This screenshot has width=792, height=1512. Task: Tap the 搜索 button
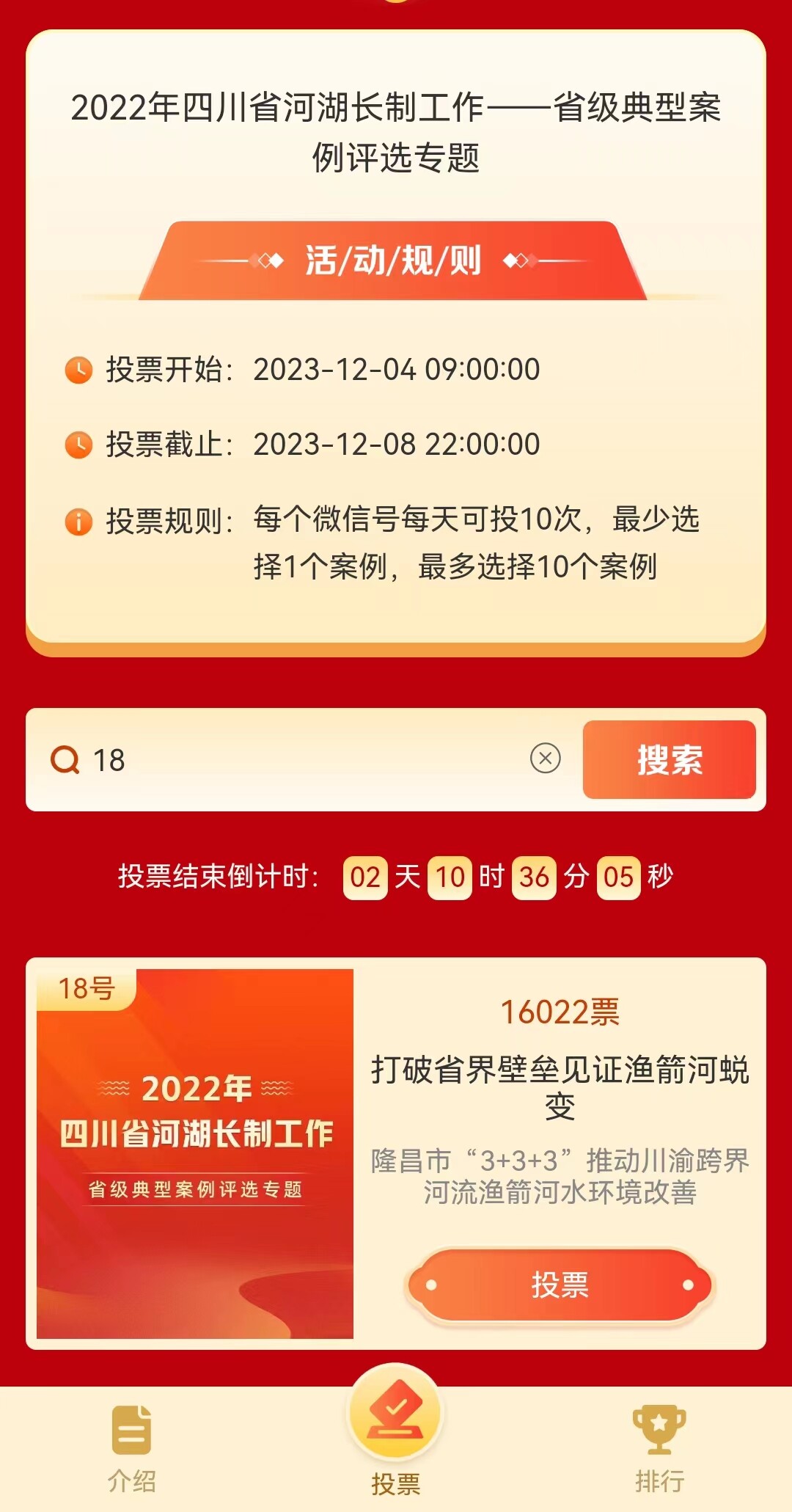click(669, 759)
